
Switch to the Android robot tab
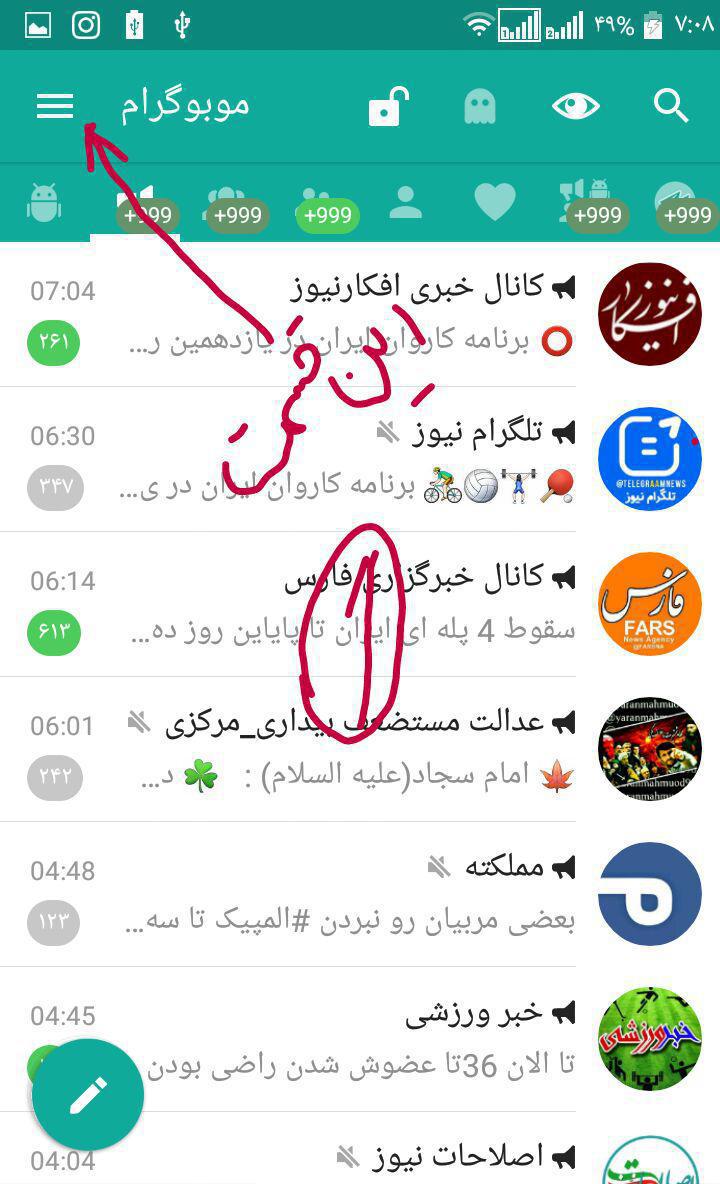[x=44, y=202]
